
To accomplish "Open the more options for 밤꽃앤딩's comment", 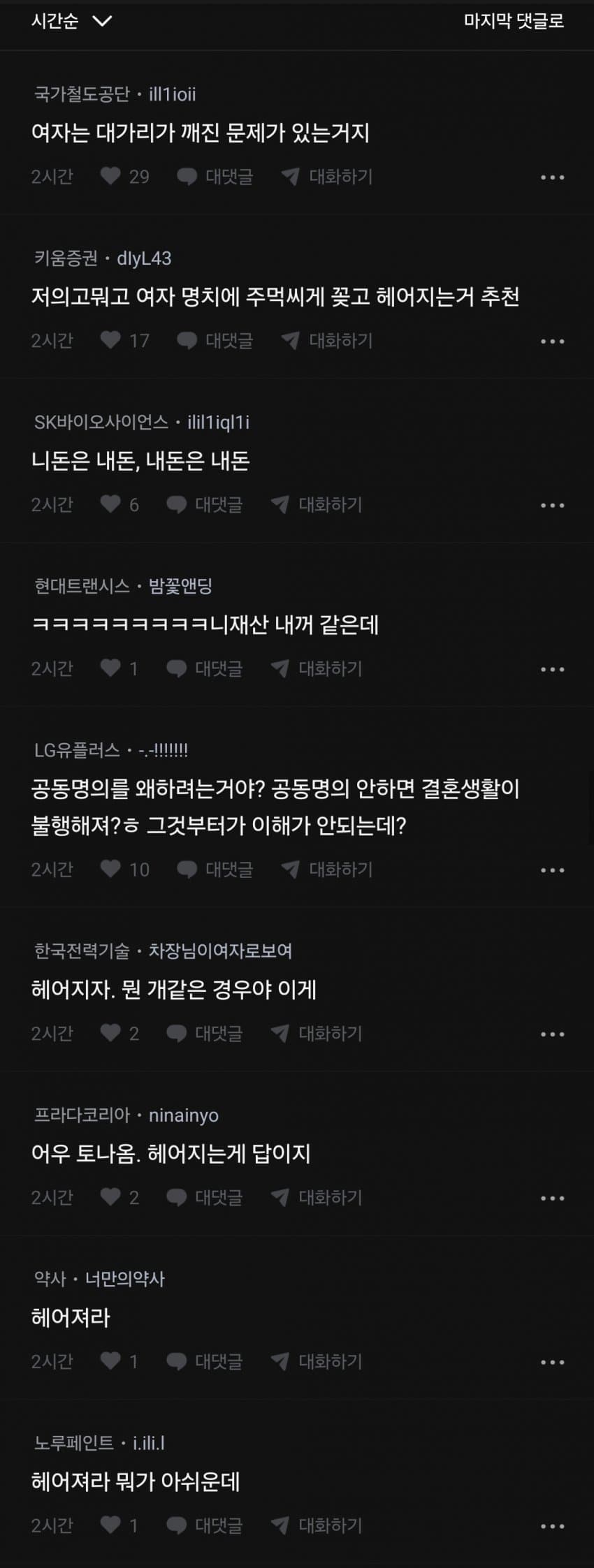I will 552,669.
